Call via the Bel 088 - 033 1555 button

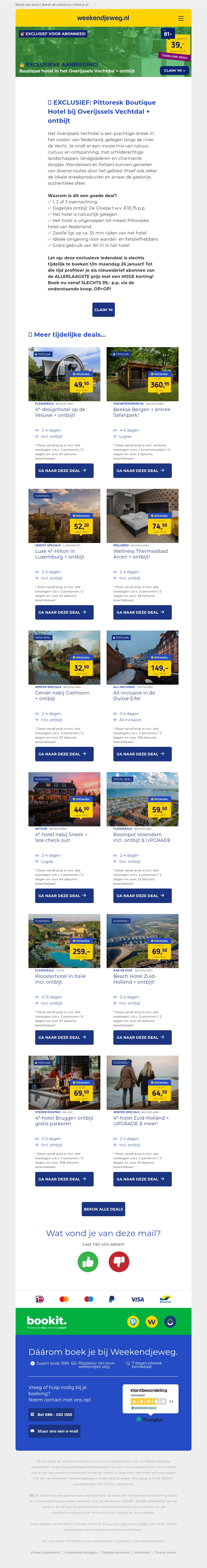pyautogui.click(x=52, y=1415)
